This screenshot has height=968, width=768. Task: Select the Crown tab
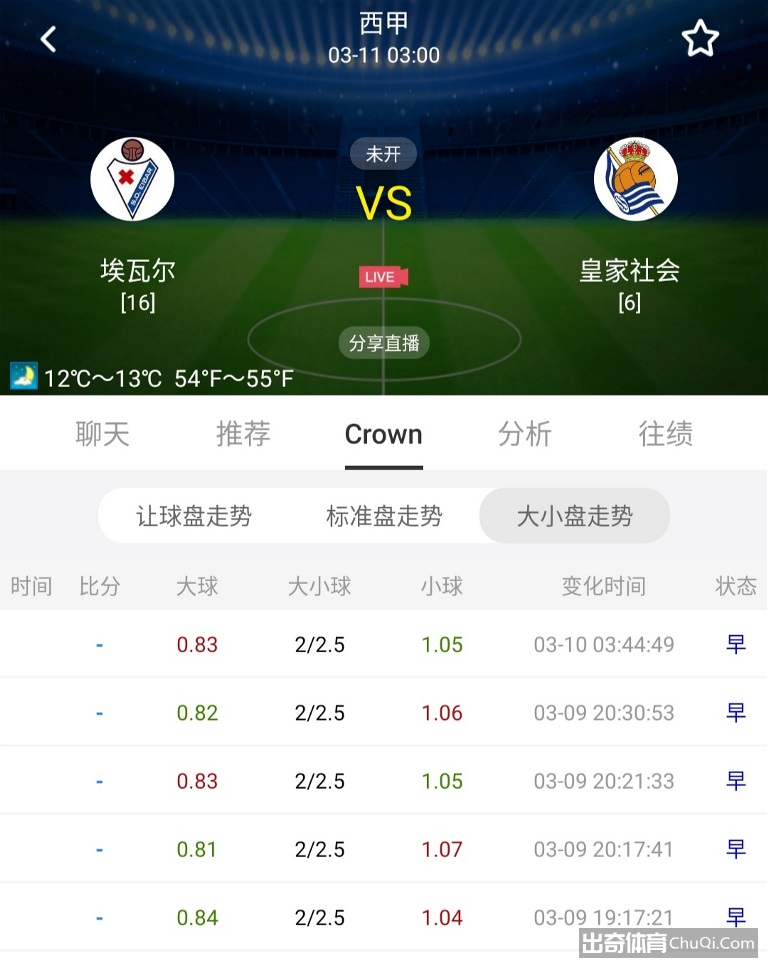click(384, 434)
